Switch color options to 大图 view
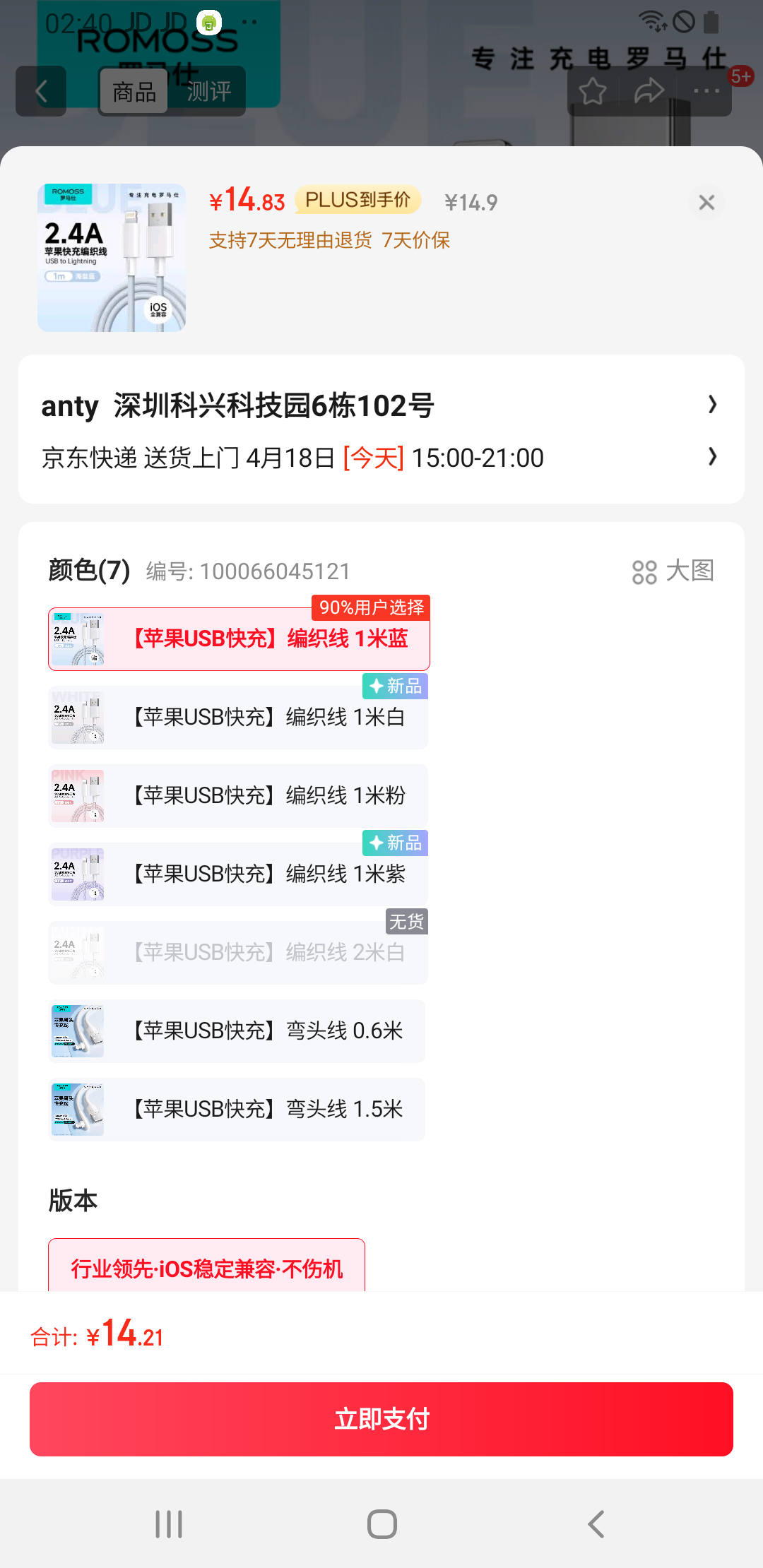 click(673, 571)
